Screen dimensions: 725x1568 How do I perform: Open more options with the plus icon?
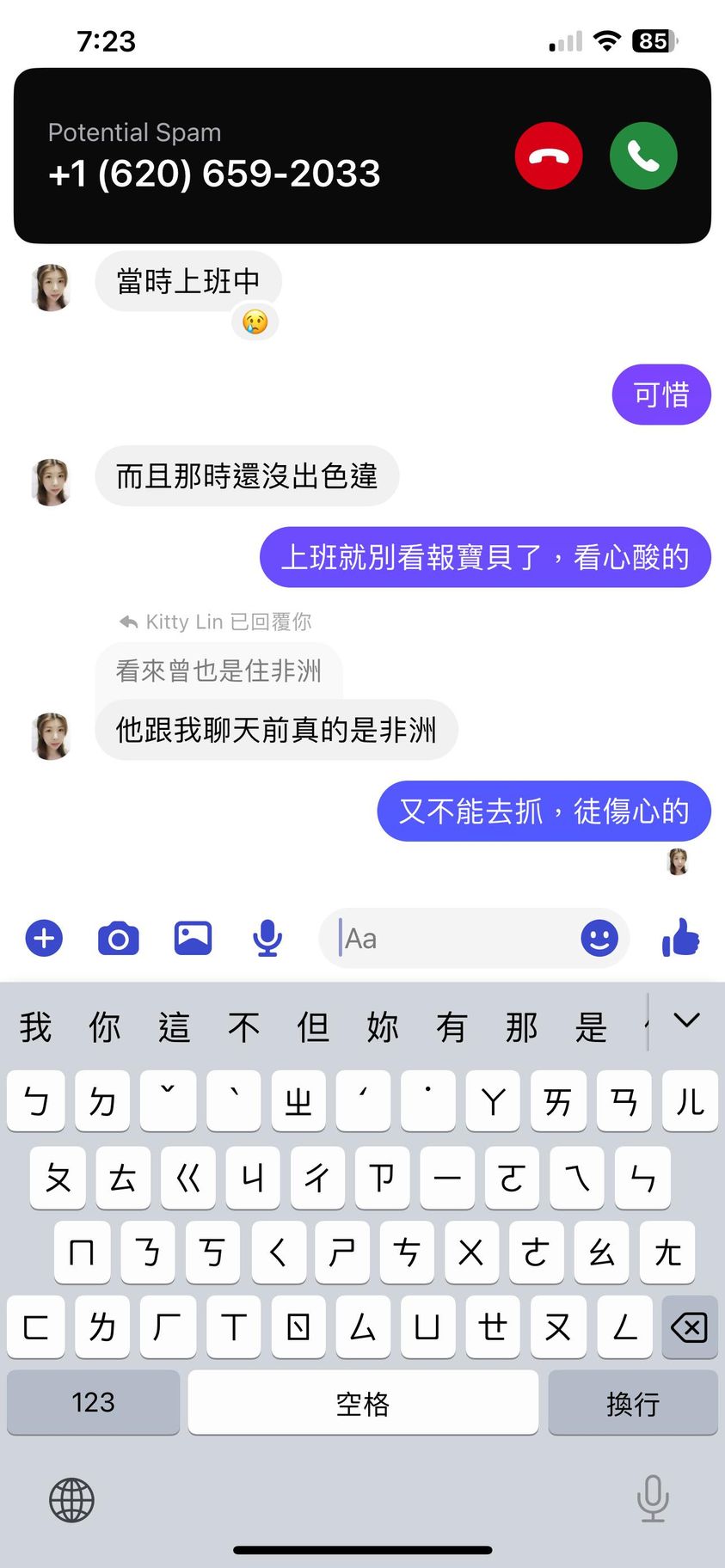coord(44,938)
